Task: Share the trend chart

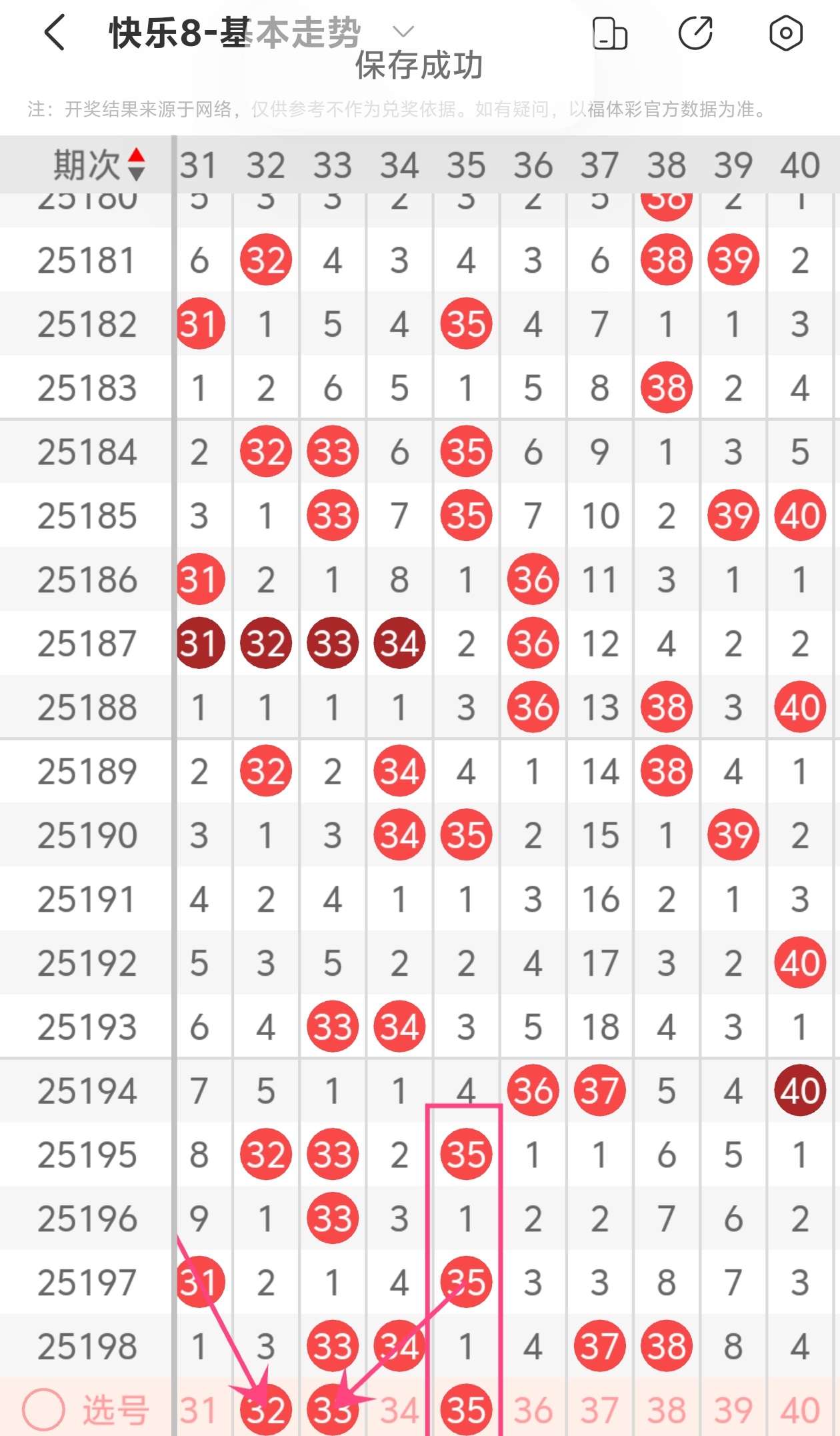Action: tap(695, 33)
